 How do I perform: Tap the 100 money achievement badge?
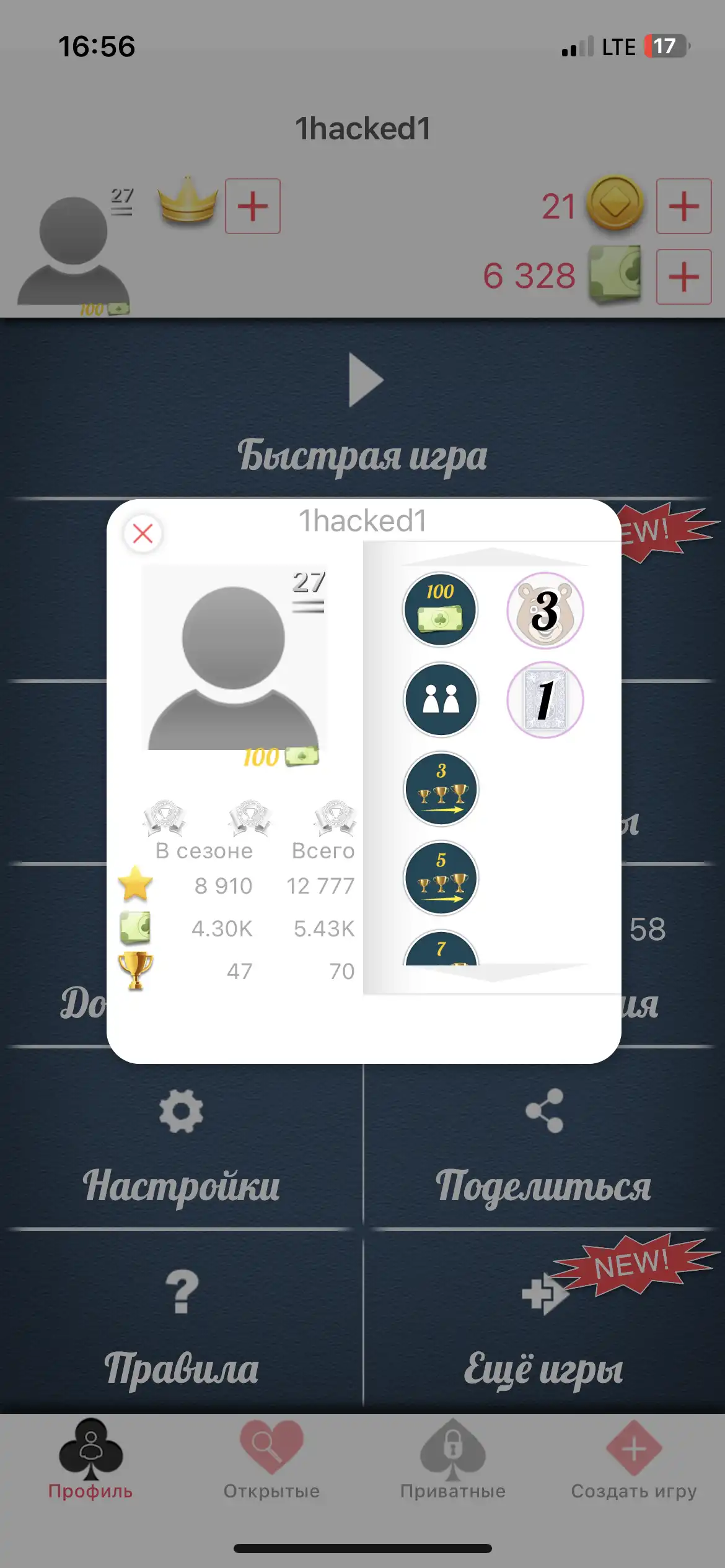point(440,609)
